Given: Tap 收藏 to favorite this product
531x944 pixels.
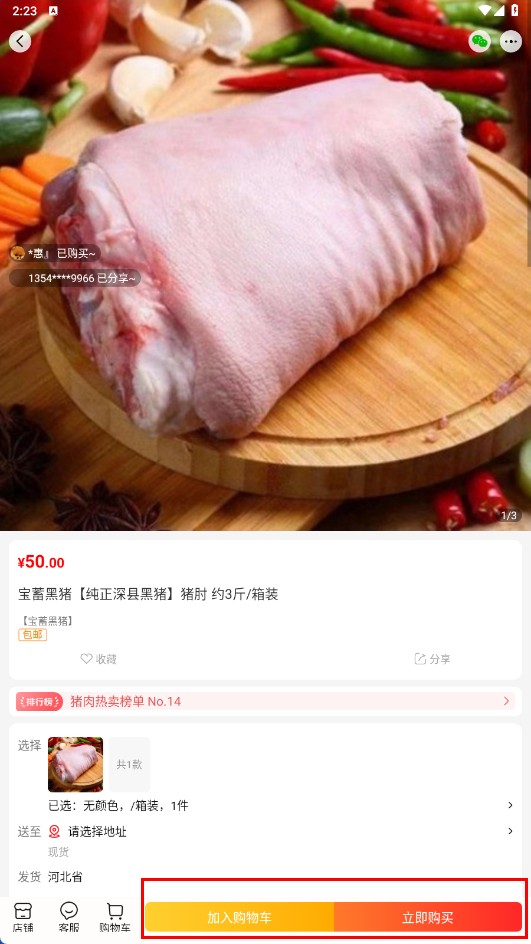Looking at the screenshot, I should pos(99,659).
